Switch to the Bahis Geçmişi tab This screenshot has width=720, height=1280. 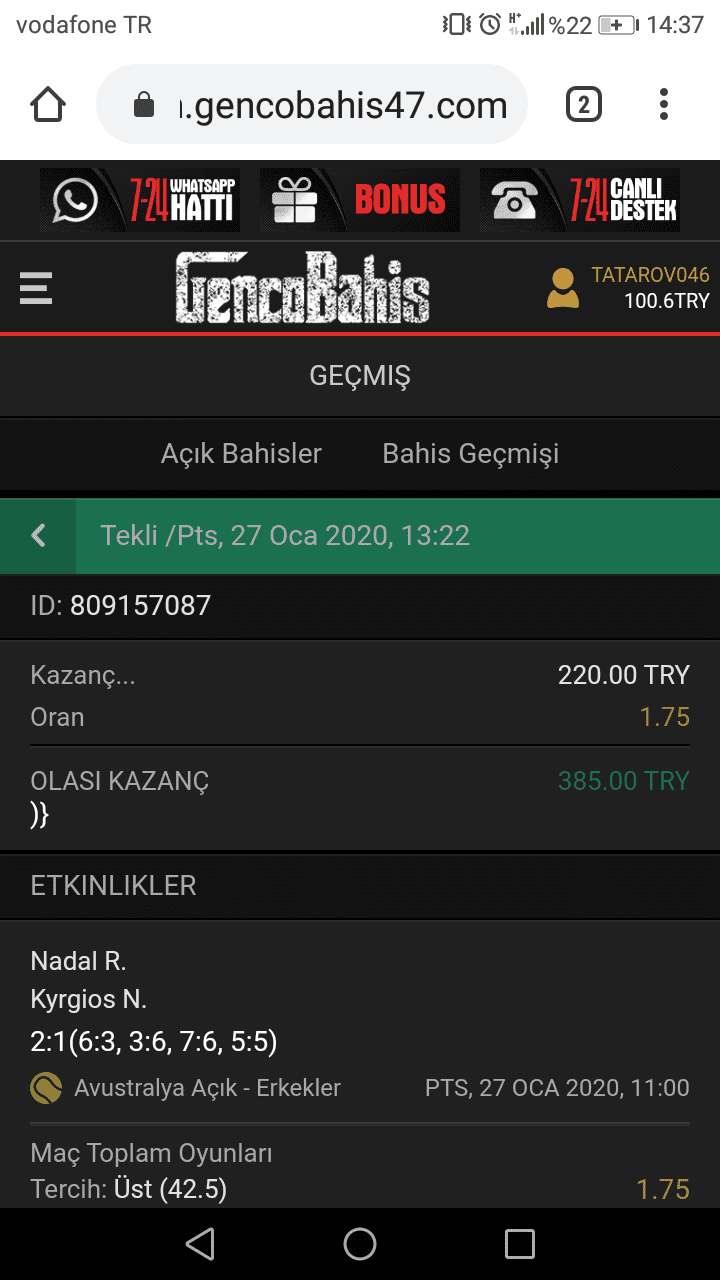pos(470,453)
